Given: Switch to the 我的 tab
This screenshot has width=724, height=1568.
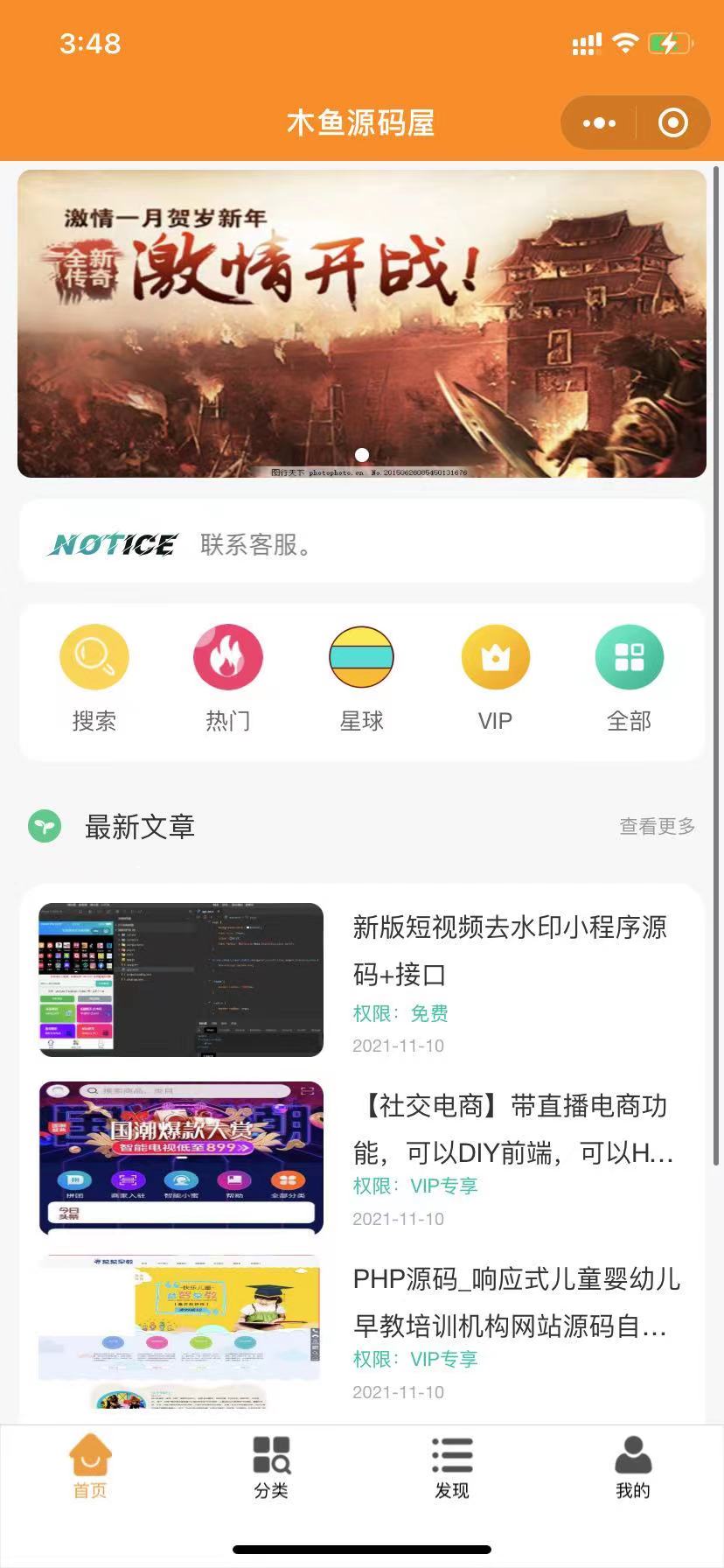Looking at the screenshot, I should coord(633,1466).
